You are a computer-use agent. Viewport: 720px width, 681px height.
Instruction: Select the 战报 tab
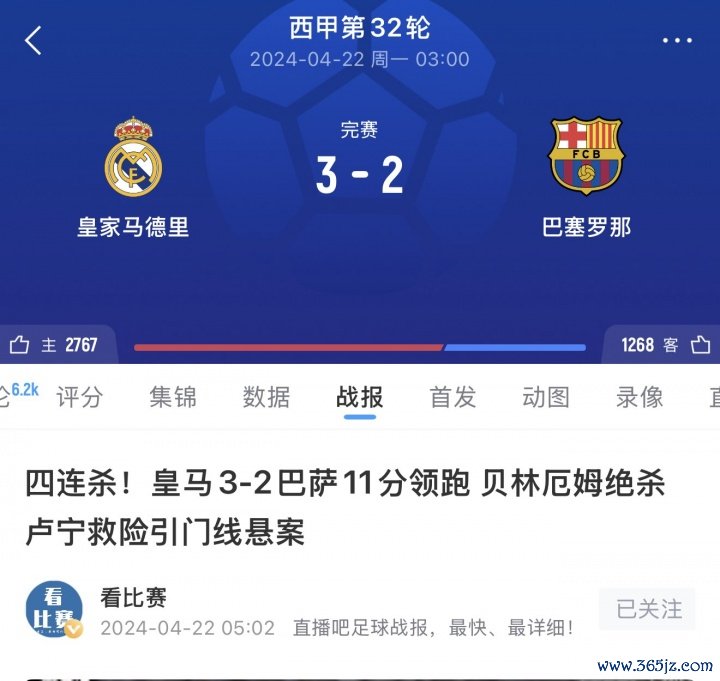[x=359, y=397]
